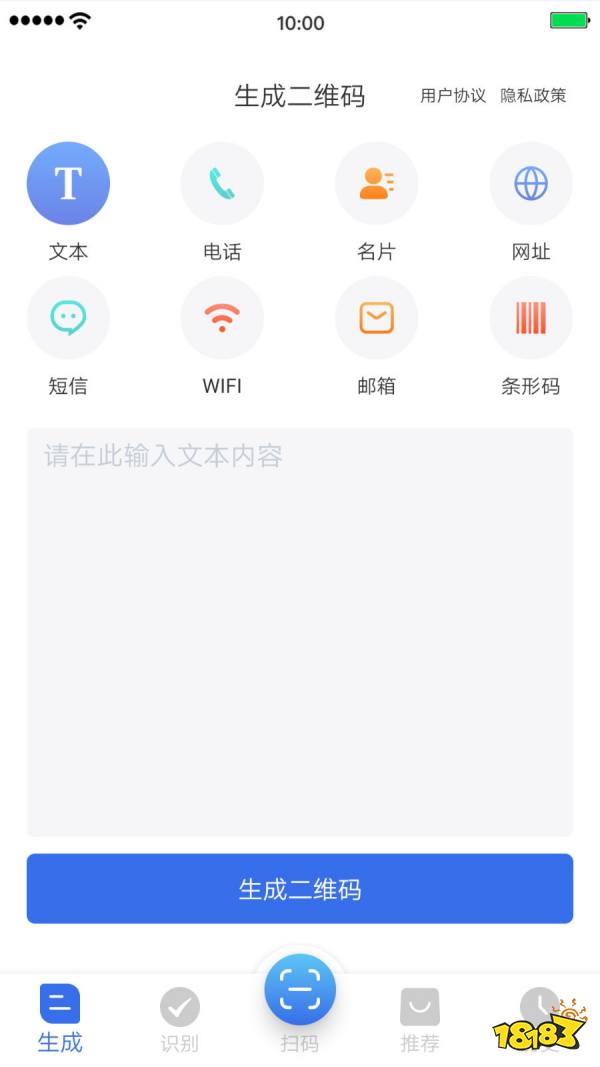Open the 扫码 scanner

coord(300,992)
